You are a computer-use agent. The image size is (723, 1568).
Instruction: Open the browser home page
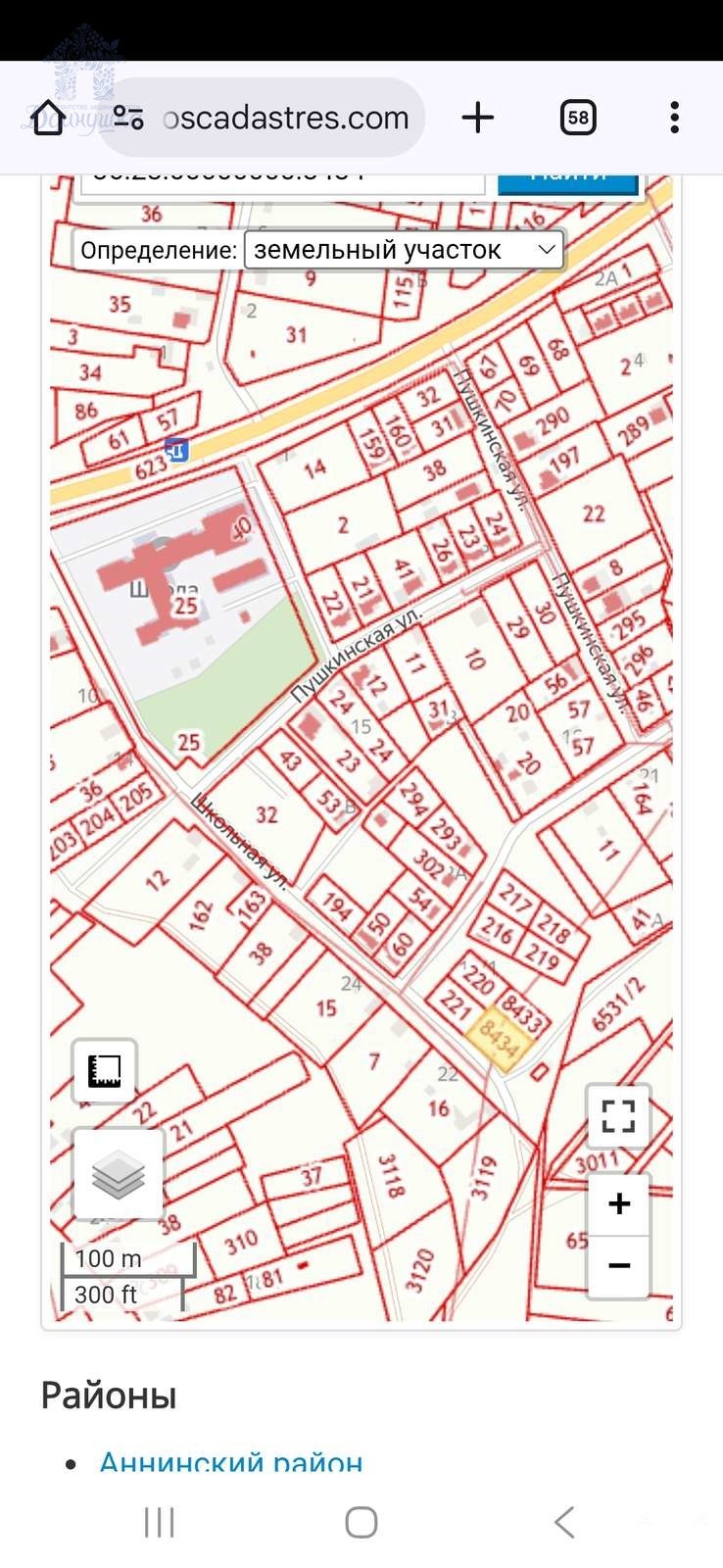[x=48, y=119]
